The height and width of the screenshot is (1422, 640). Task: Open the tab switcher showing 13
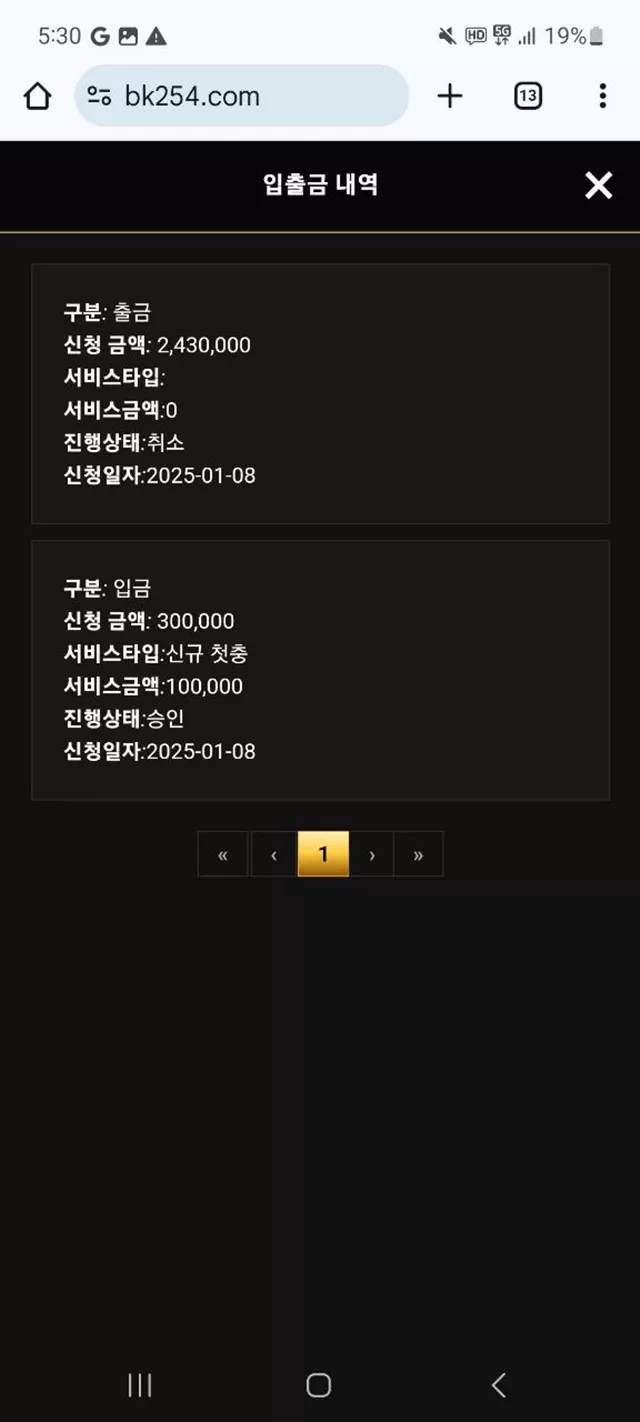pyautogui.click(x=527, y=96)
